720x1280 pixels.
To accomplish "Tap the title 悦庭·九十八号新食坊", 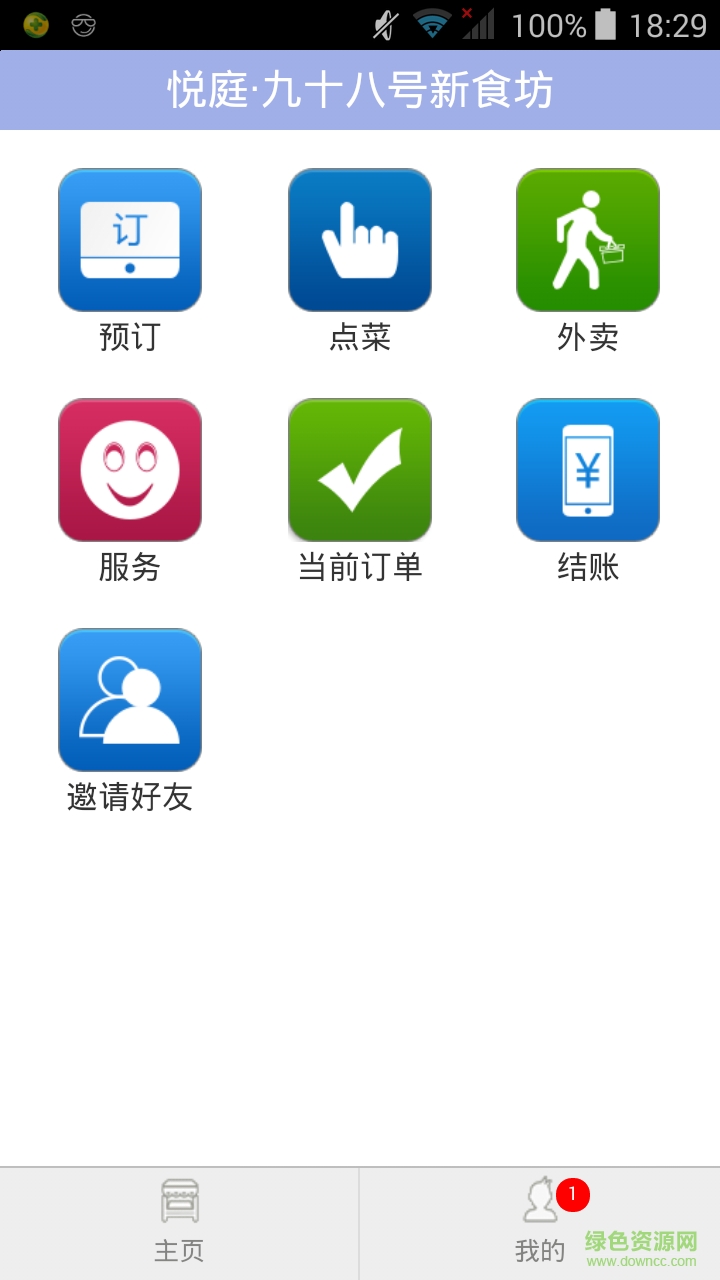I will (360, 90).
